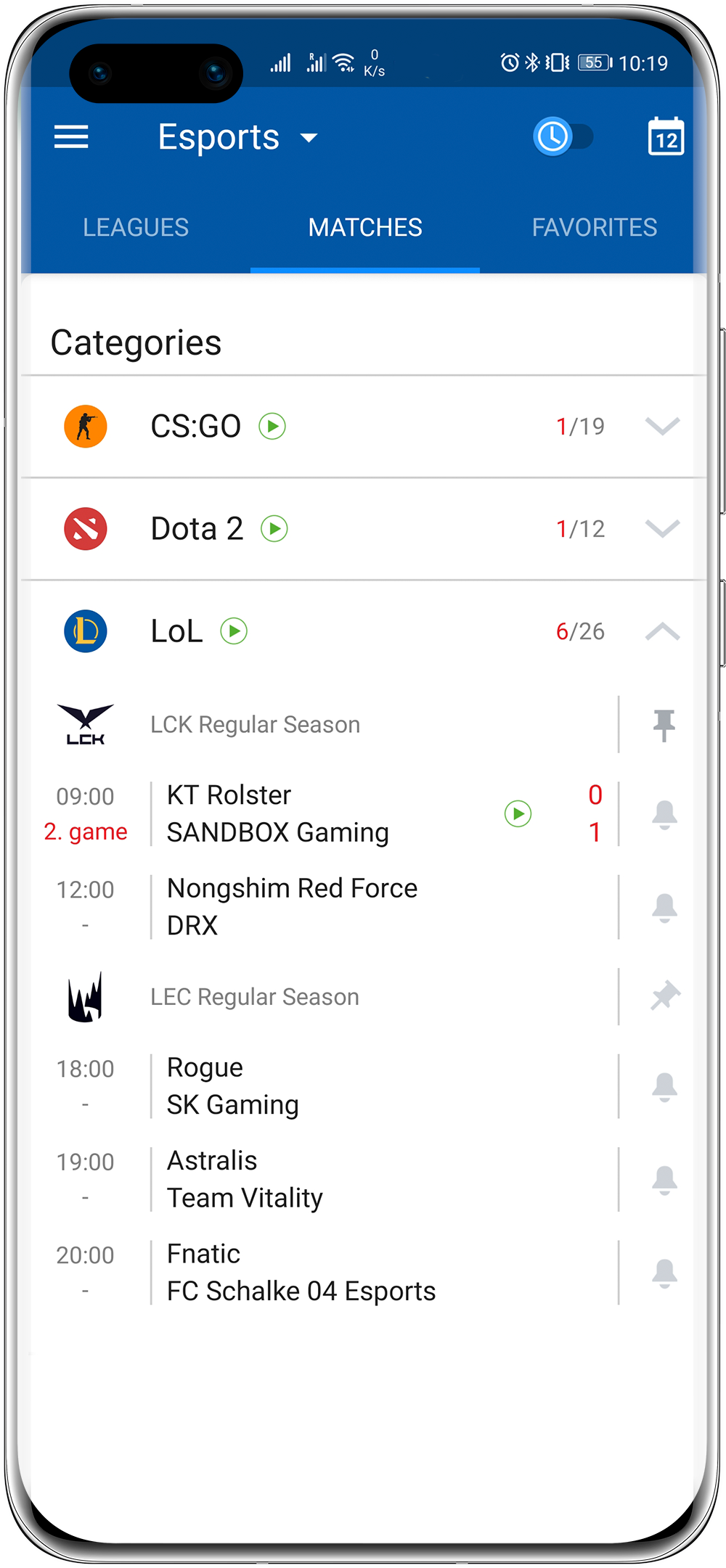Collapse the LoL category

661,631
